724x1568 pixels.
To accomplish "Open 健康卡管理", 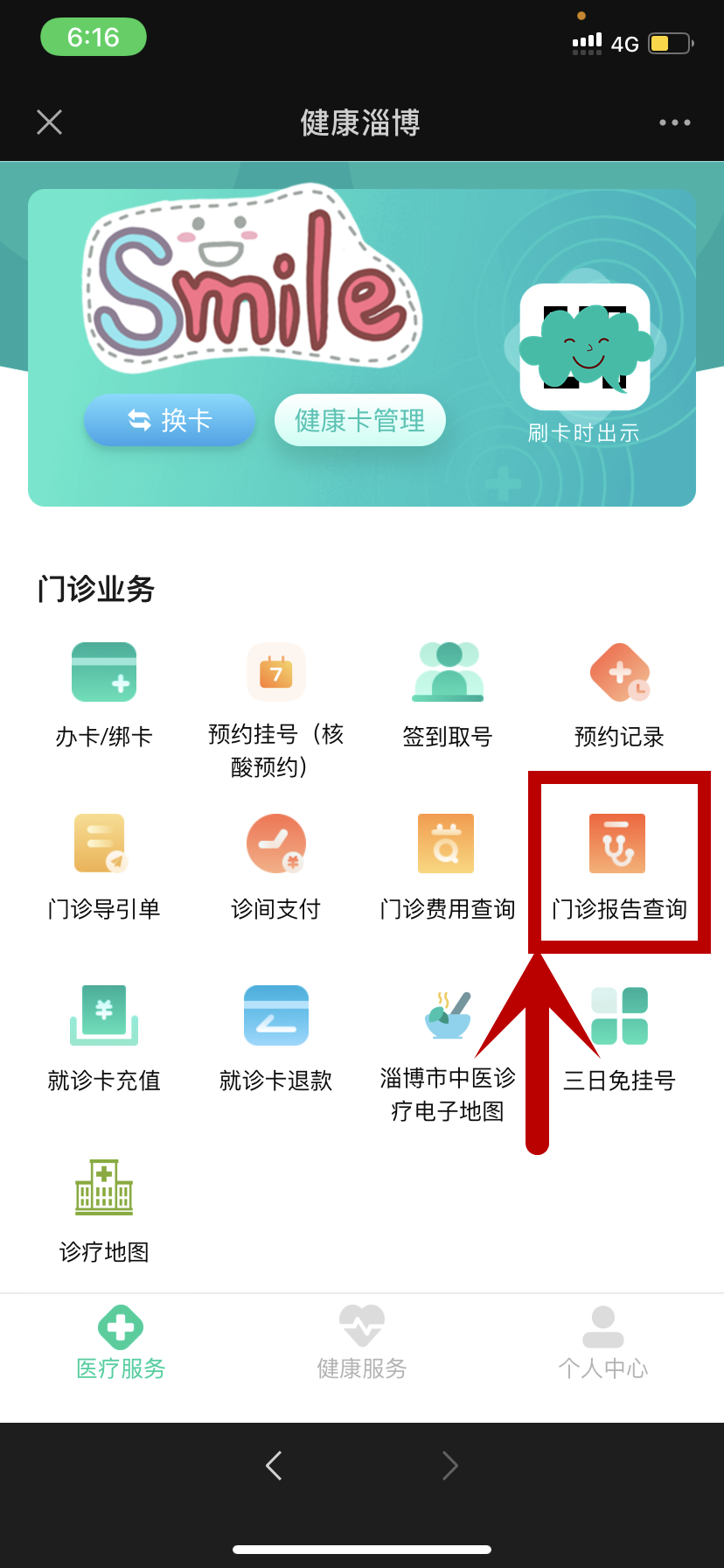I will click(x=359, y=420).
